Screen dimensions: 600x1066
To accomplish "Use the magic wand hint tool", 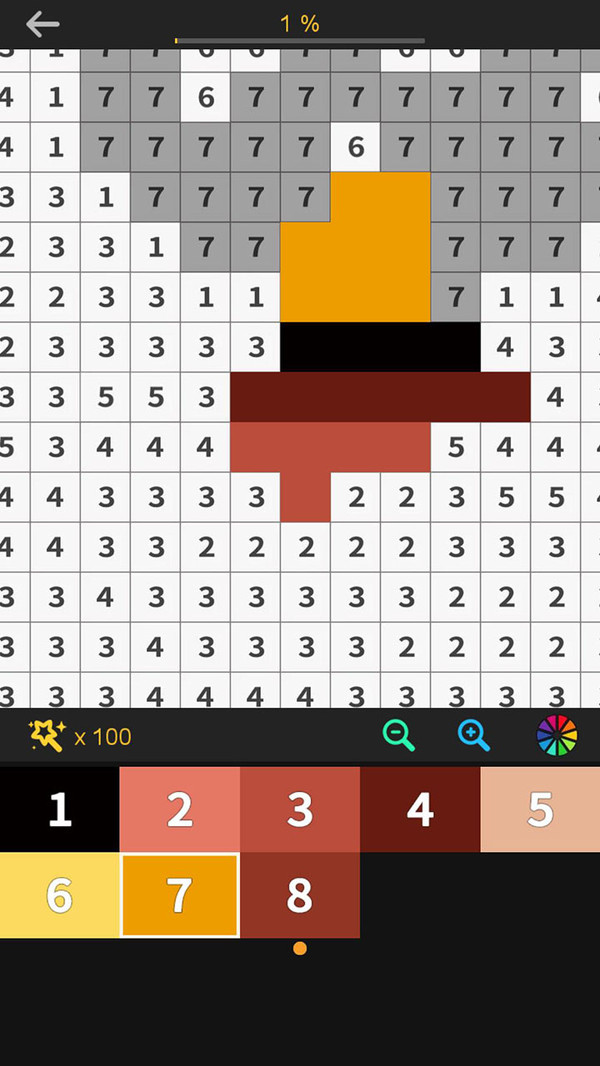I will 47,736.
